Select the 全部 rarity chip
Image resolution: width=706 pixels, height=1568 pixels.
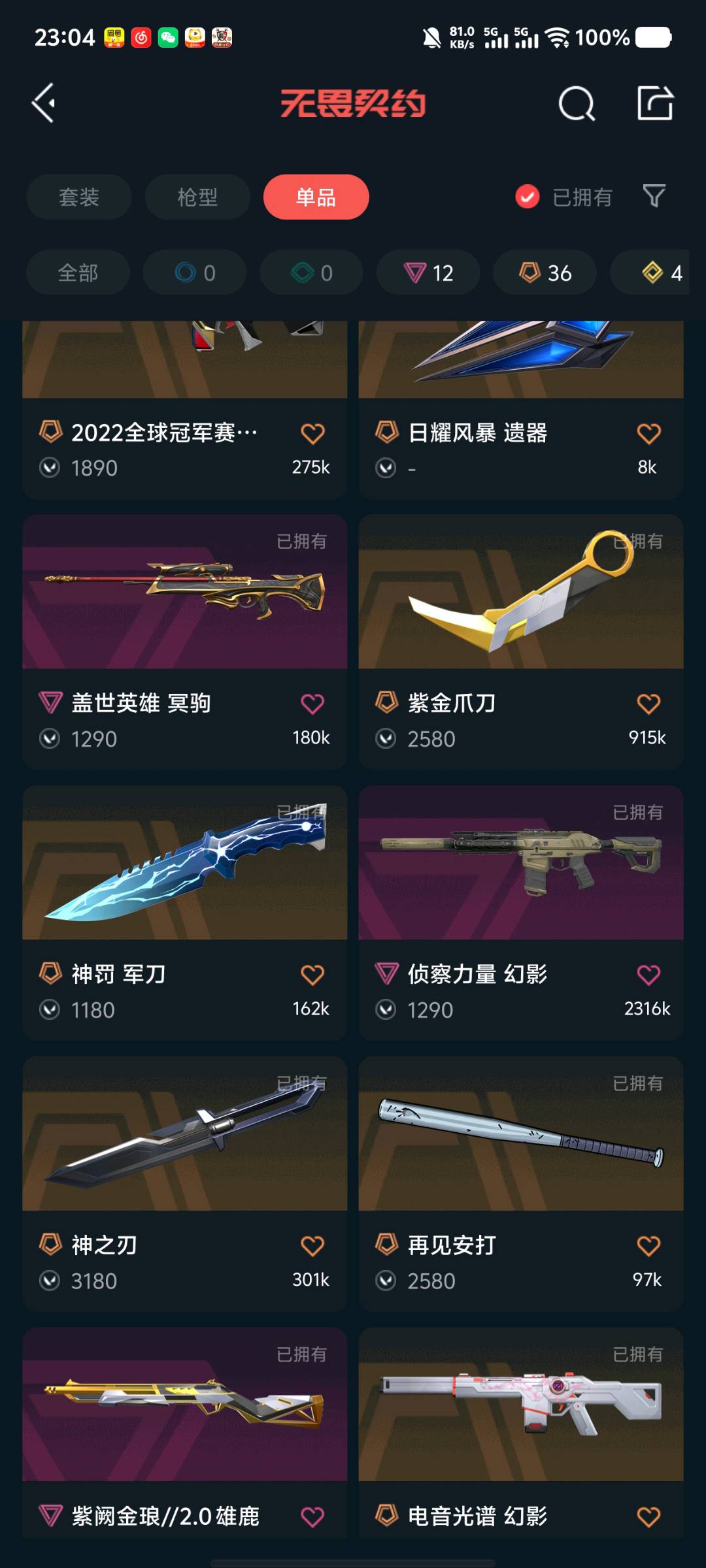(x=78, y=272)
